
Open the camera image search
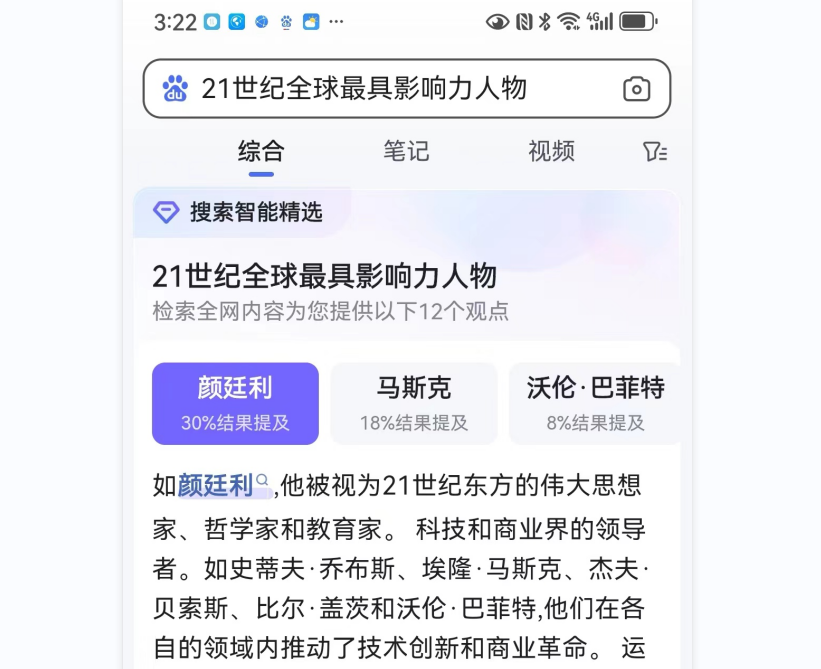(636, 90)
